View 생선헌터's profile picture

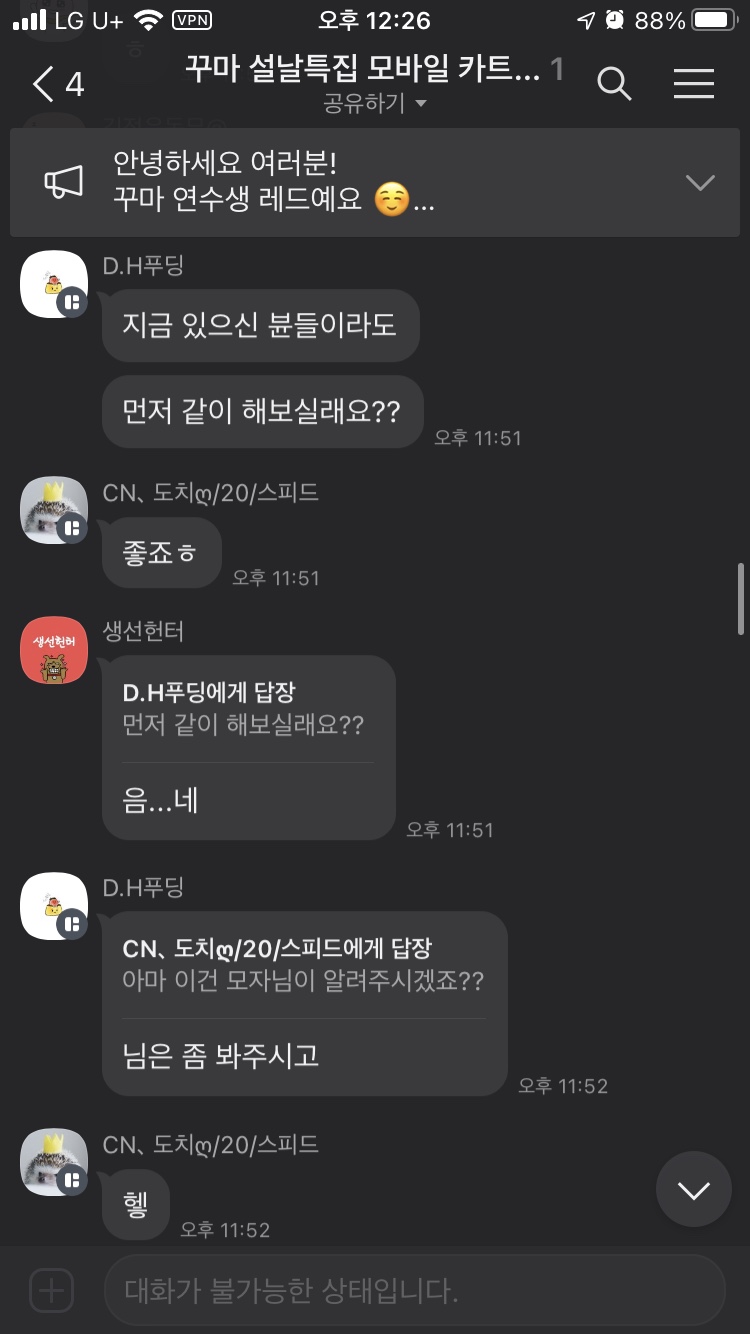54,650
